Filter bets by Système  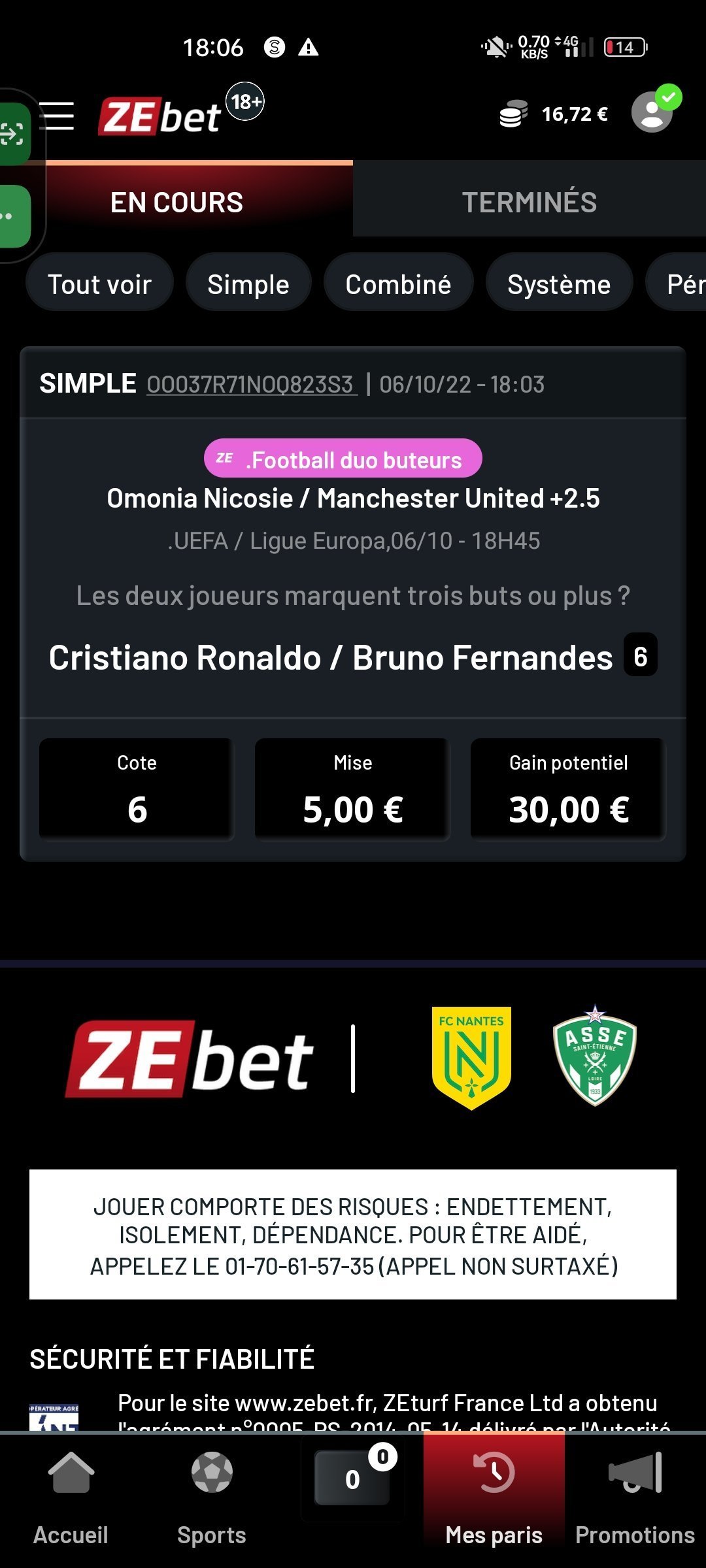click(x=559, y=284)
